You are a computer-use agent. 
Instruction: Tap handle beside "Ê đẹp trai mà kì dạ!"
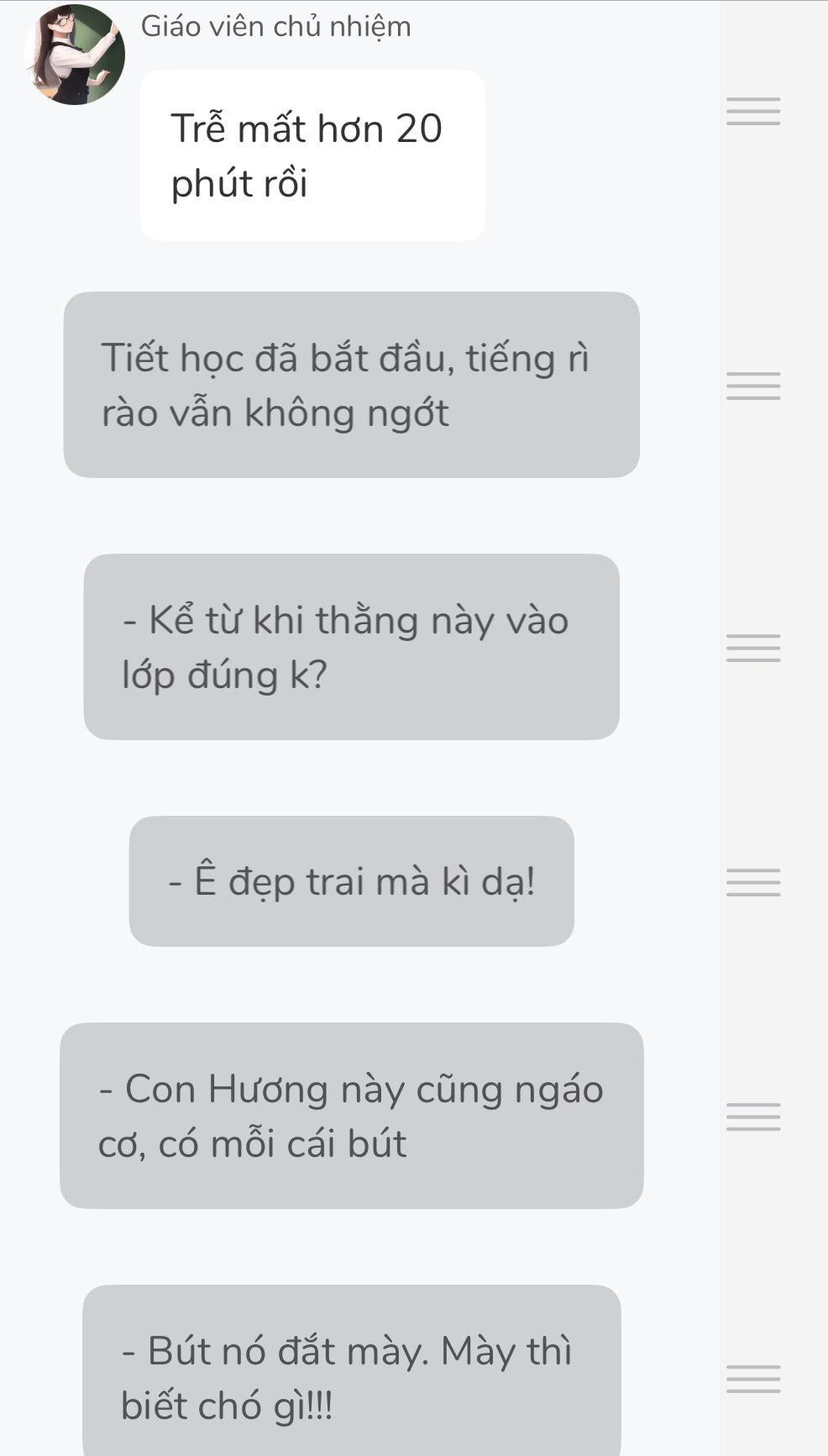click(753, 882)
